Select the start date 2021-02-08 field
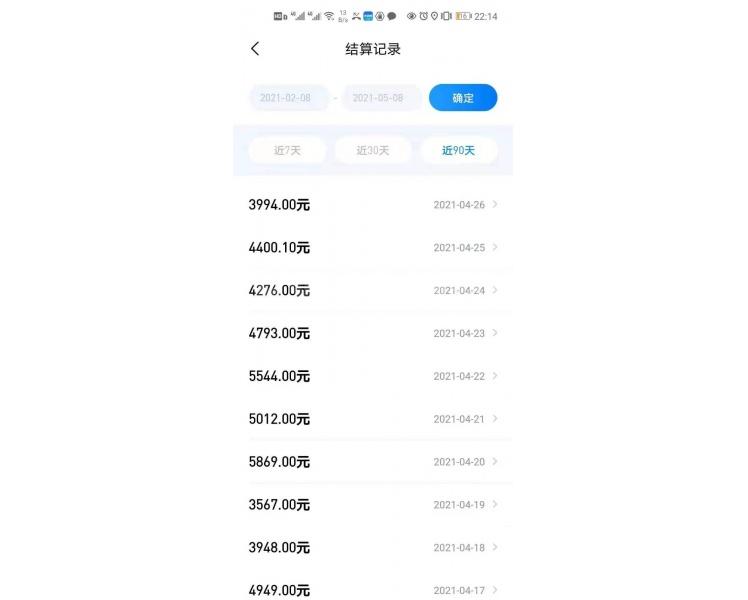The image size is (748, 600). pos(288,98)
